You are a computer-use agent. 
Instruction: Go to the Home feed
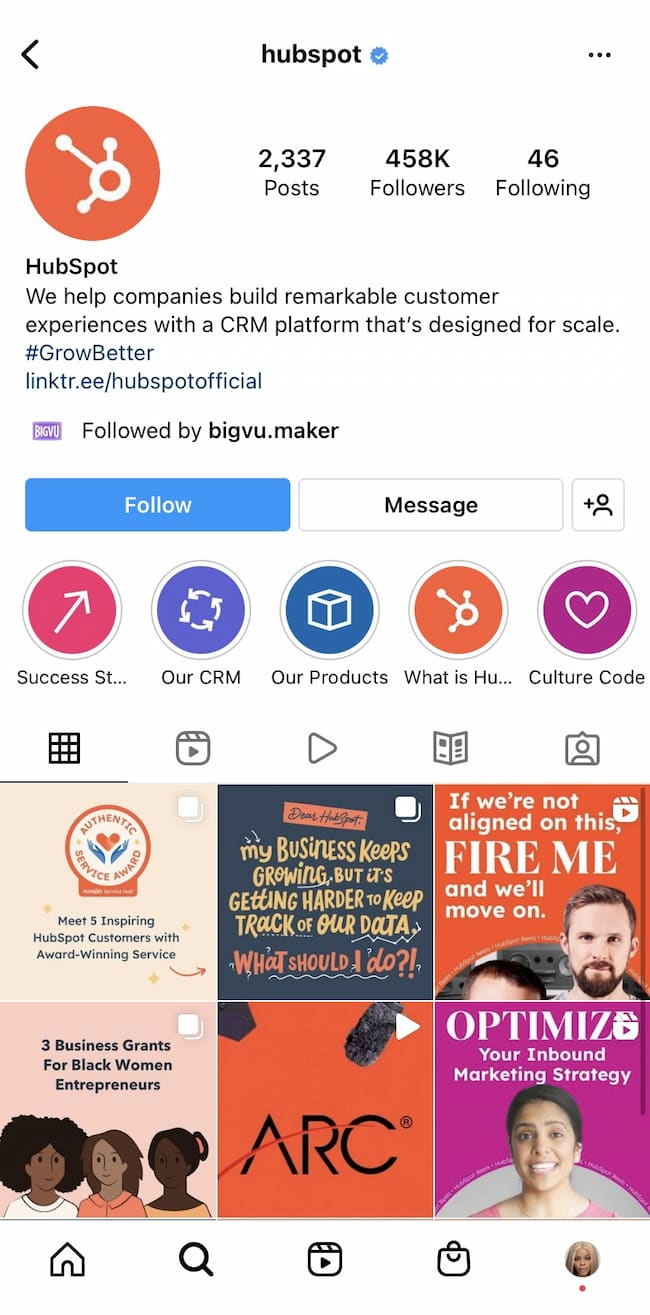point(67,1259)
